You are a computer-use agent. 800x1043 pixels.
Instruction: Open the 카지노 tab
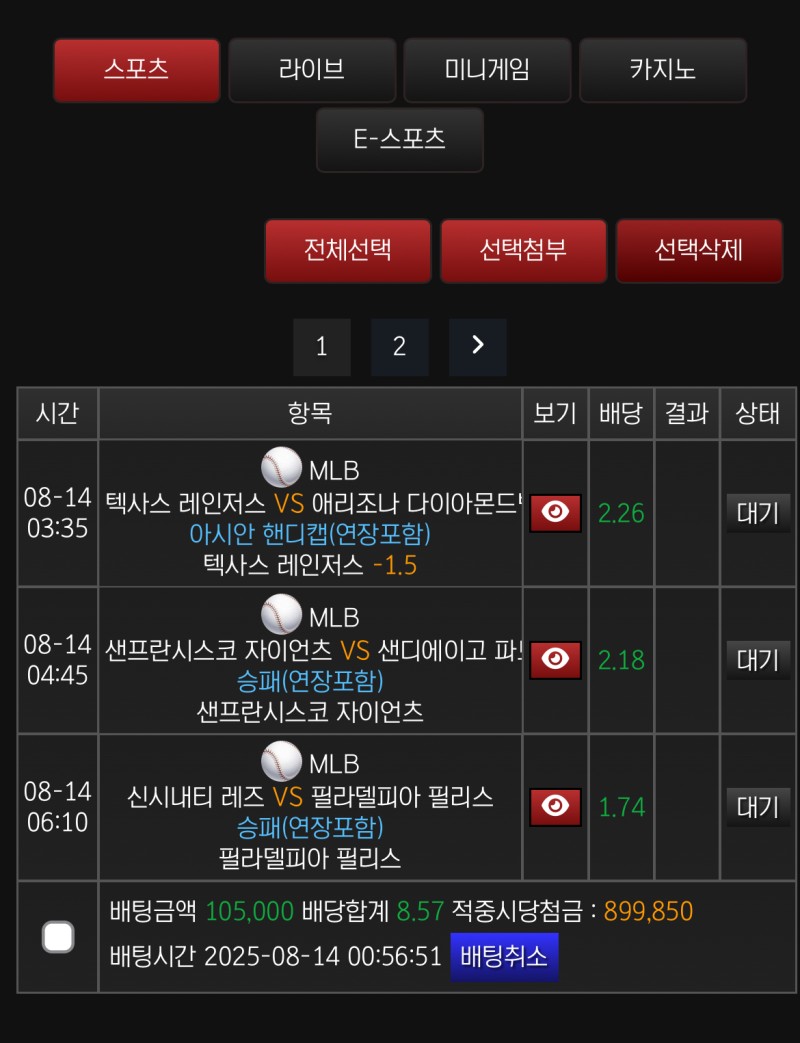point(662,70)
